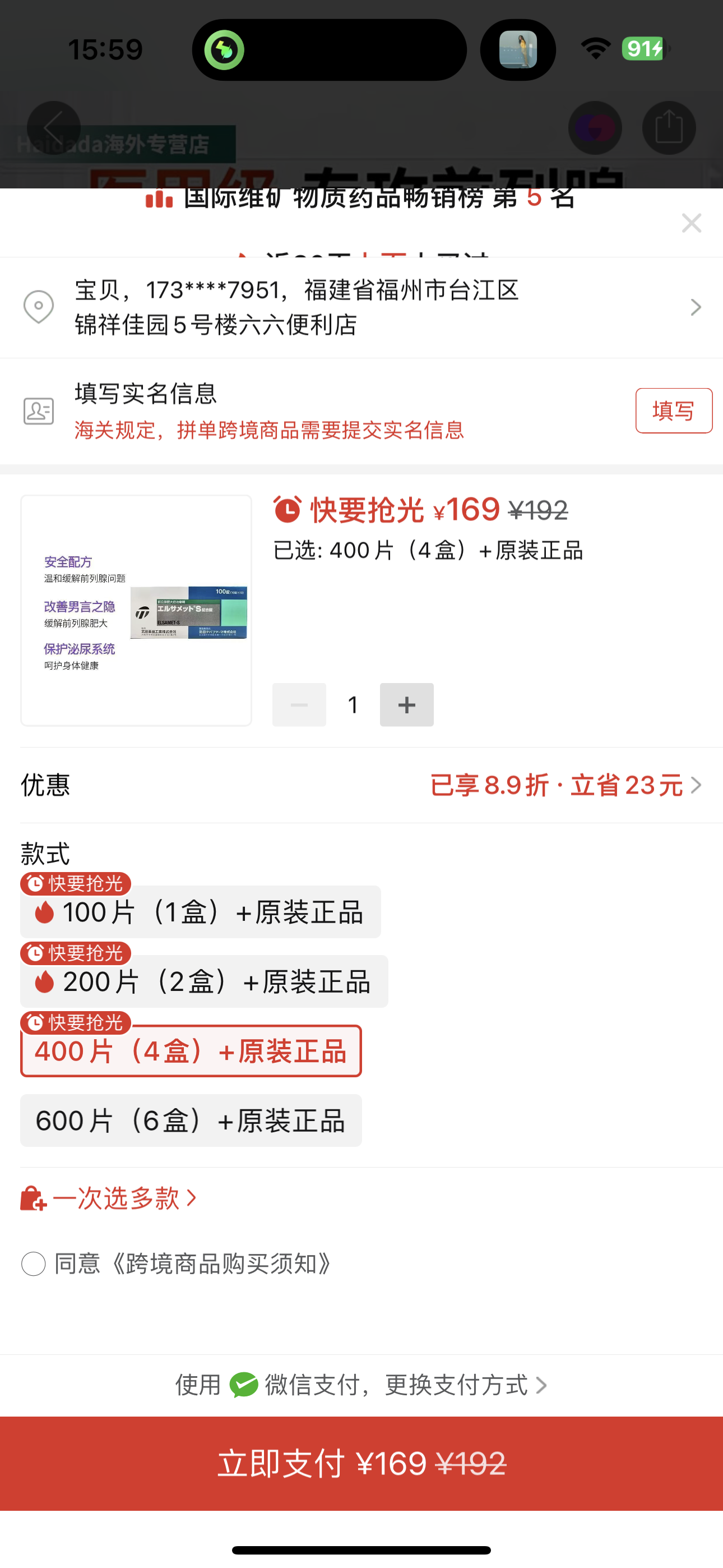The width and height of the screenshot is (723, 1568).
Task: Open 优惠 discount details showing 立省23元
Action: point(566,785)
